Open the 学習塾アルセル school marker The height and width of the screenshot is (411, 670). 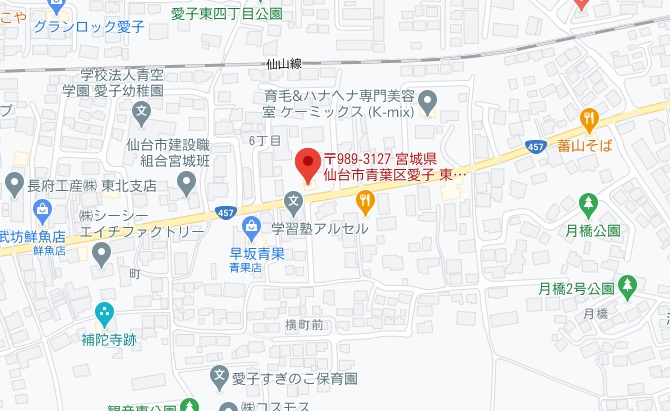pos(294,204)
